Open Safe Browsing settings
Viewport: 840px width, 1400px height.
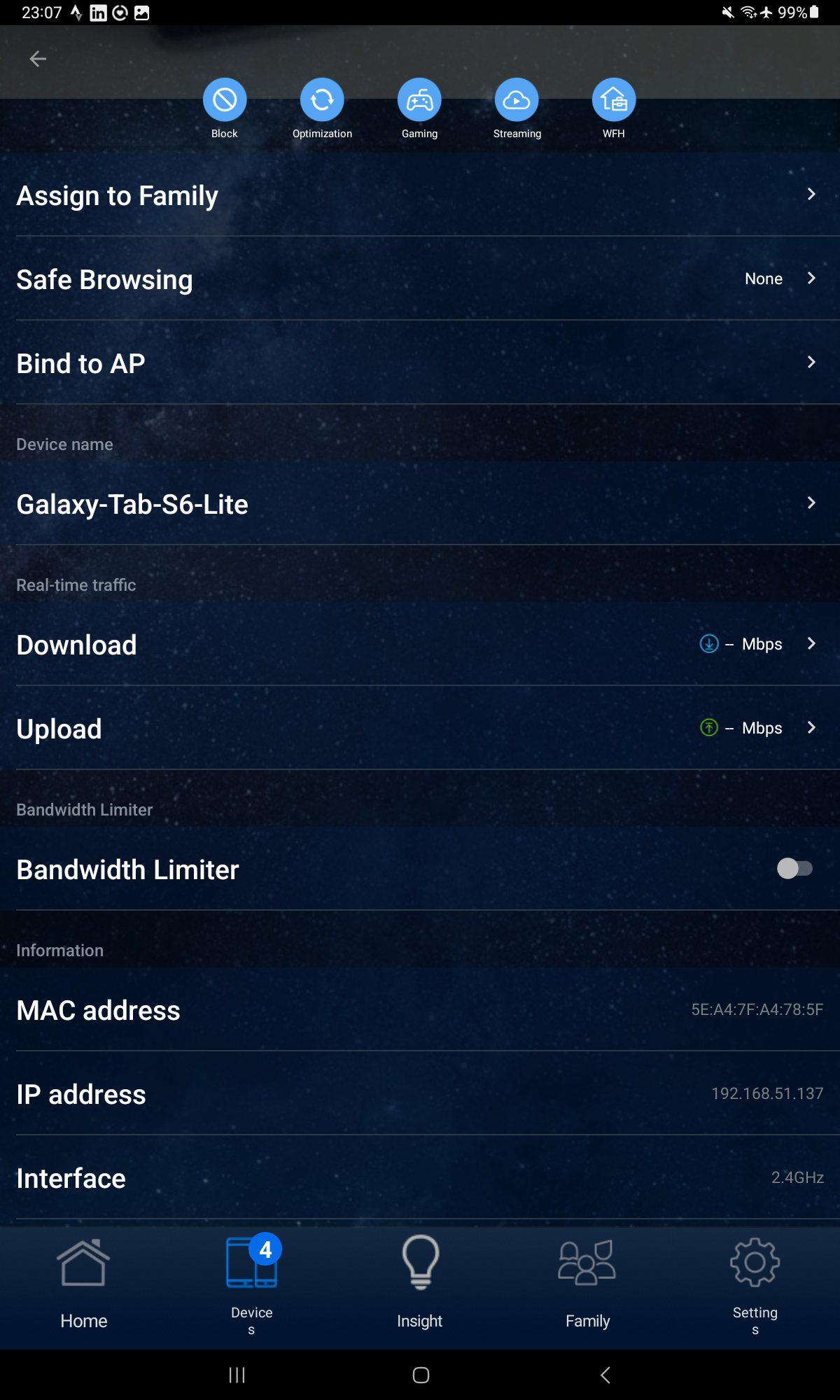click(x=420, y=279)
